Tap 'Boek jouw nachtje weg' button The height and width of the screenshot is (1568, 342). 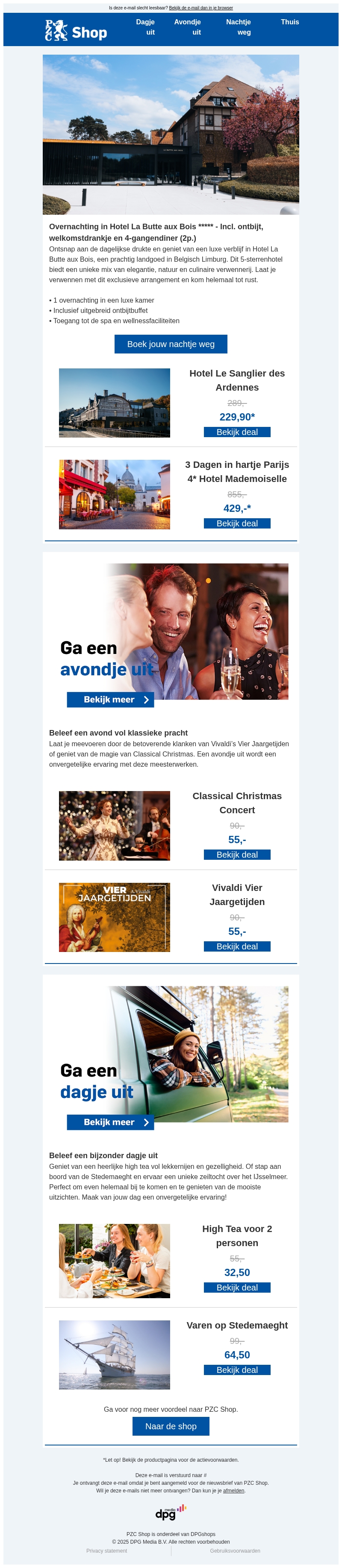click(171, 344)
